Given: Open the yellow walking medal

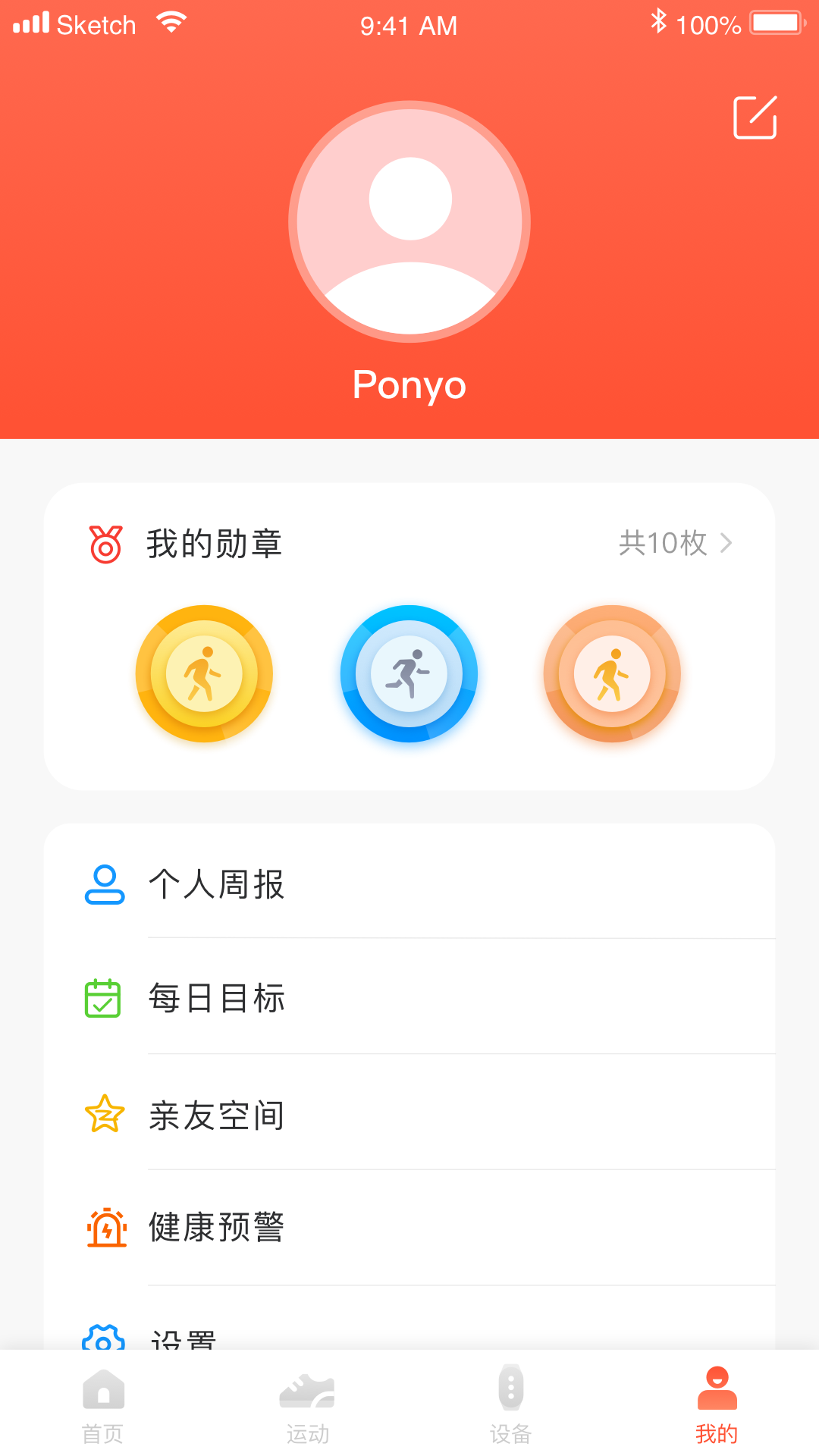Looking at the screenshot, I should tap(204, 673).
